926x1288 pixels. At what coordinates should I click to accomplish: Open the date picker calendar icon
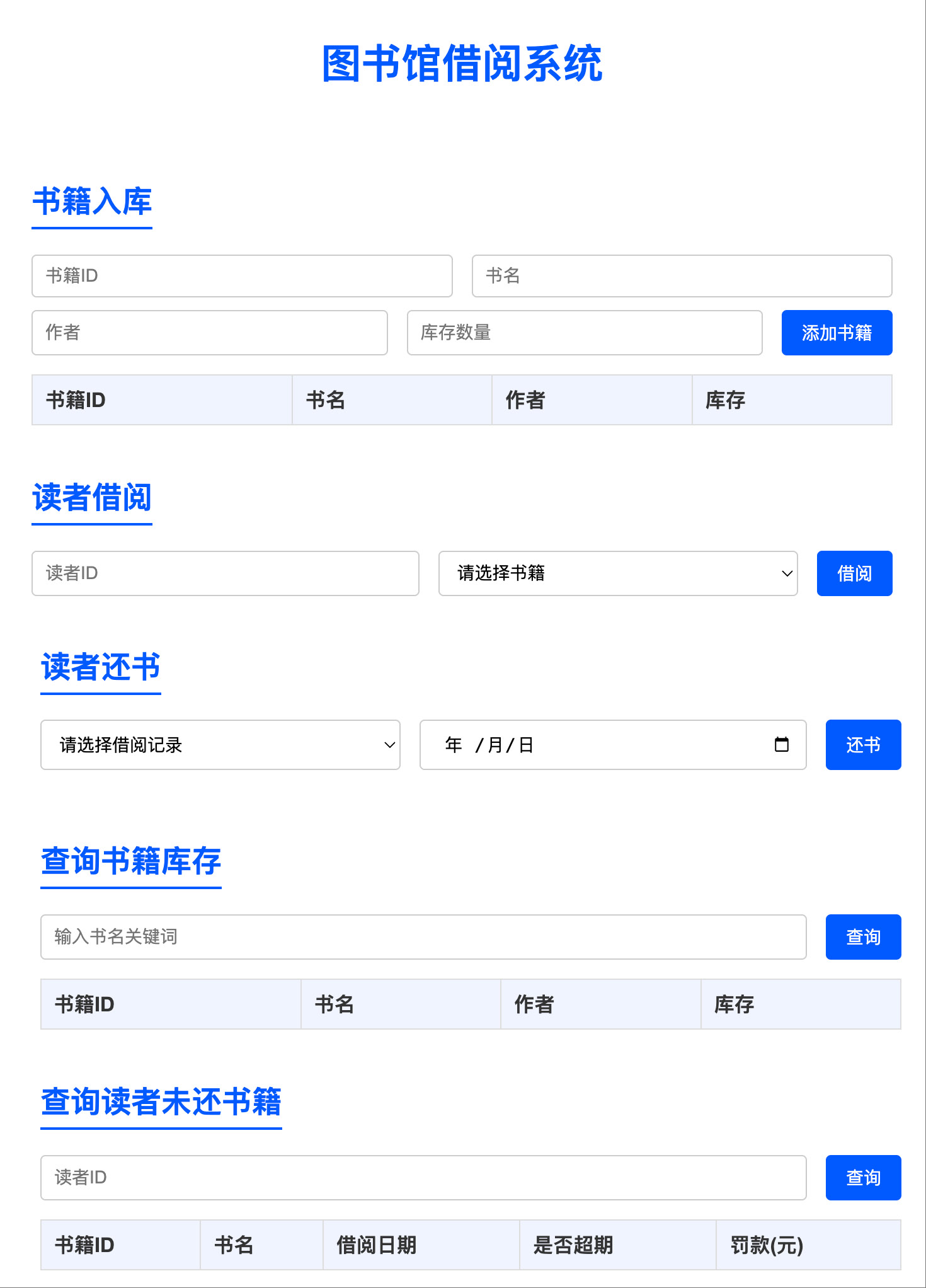pyautogui.click(x=782, y=745)
